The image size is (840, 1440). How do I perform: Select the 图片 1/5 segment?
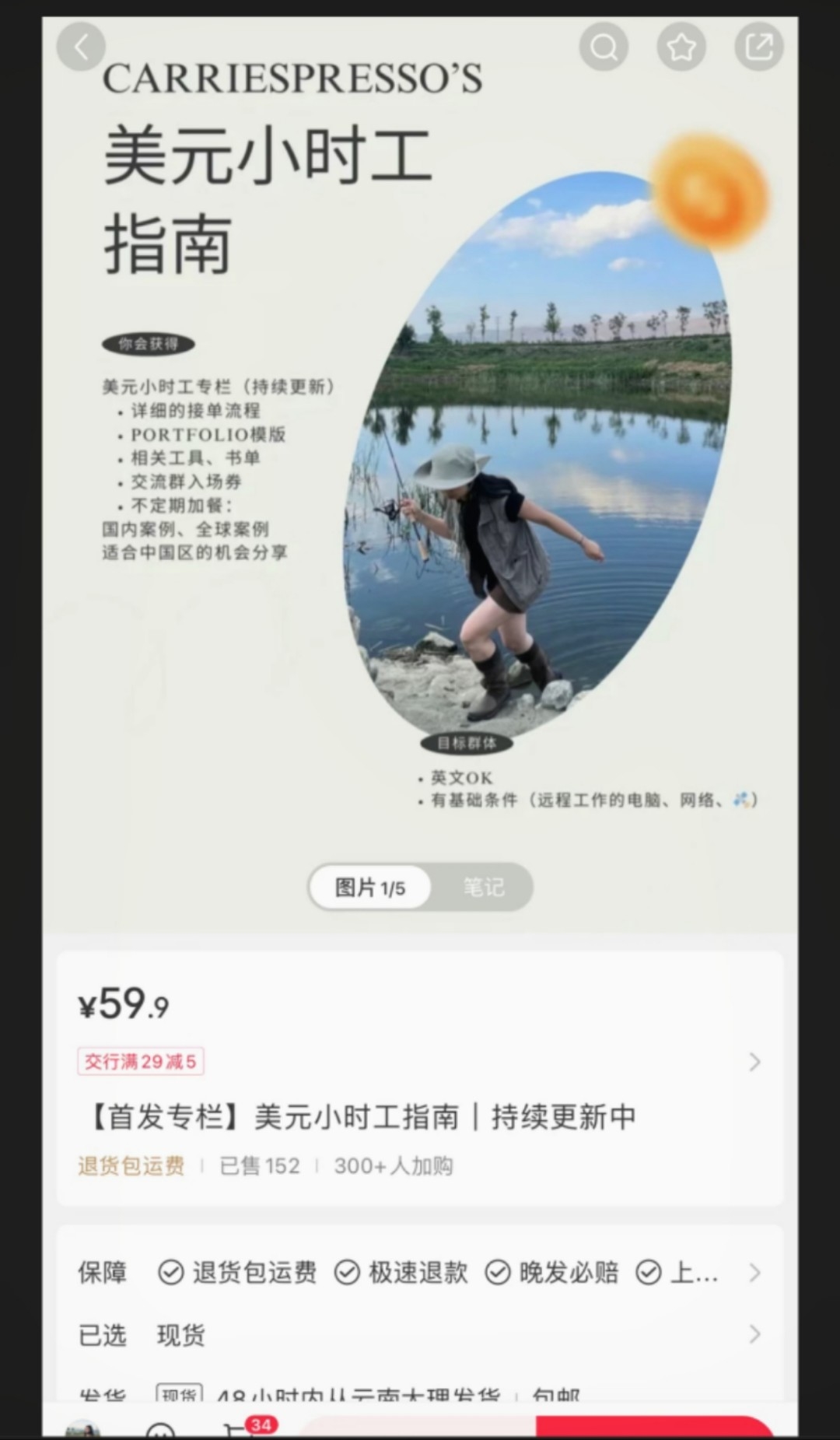coord(370,887)
